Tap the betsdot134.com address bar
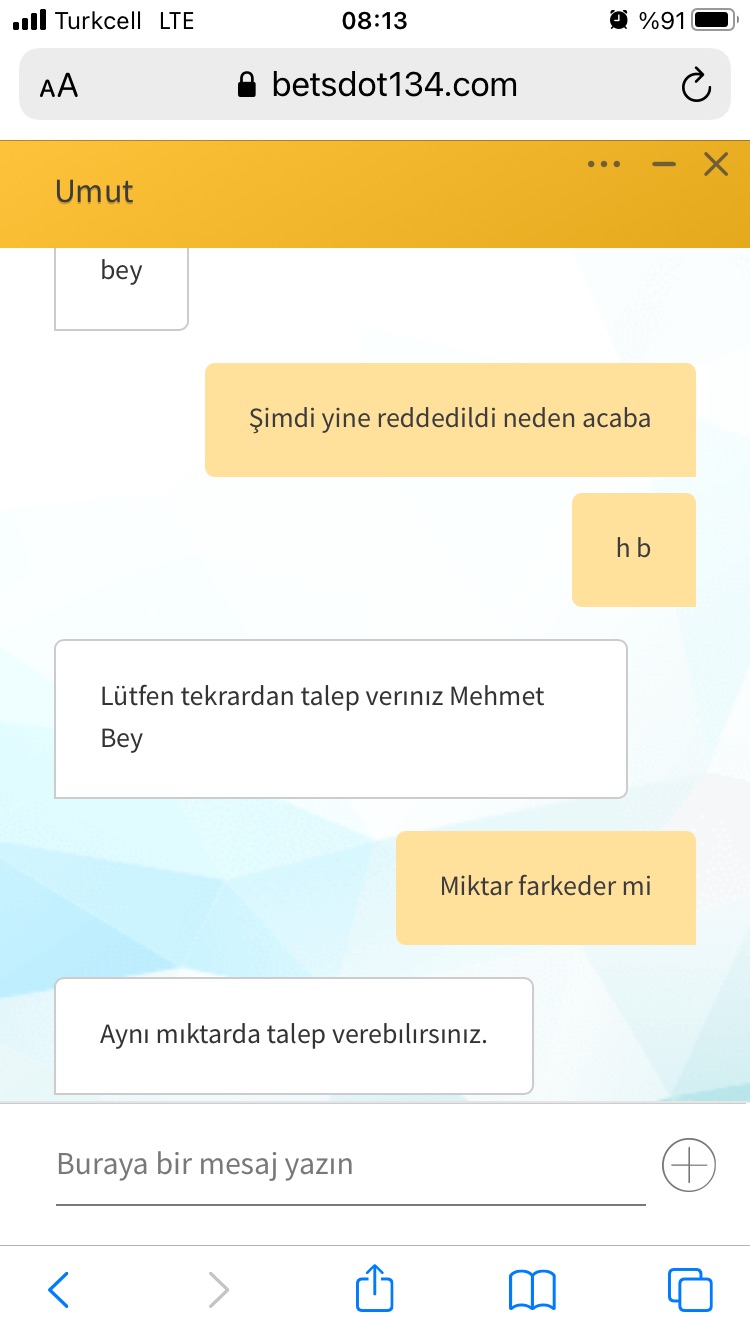The image size is (750, 1334). pos(376,85)
